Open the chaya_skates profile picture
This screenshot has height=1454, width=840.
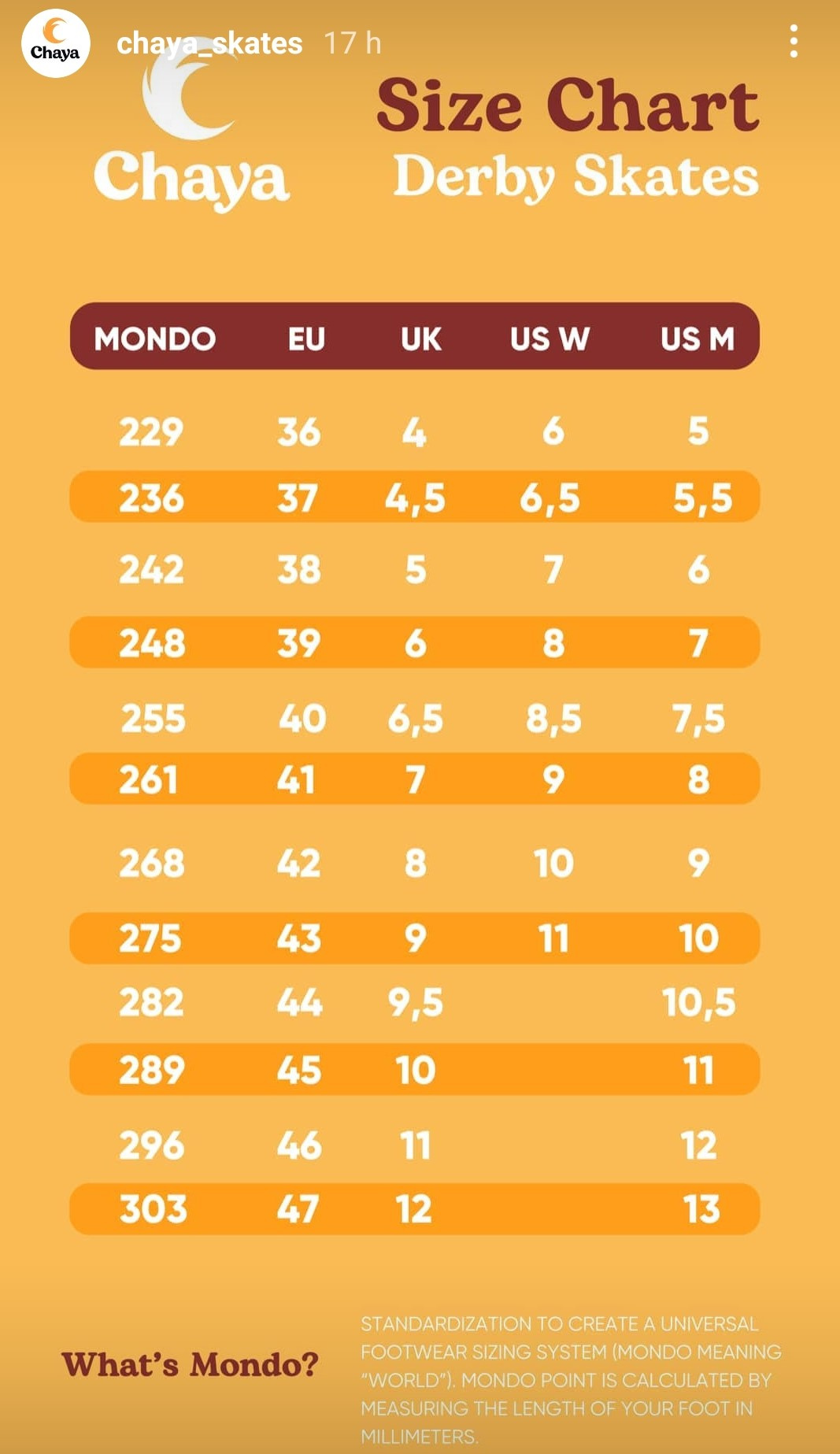pos(55,43)
